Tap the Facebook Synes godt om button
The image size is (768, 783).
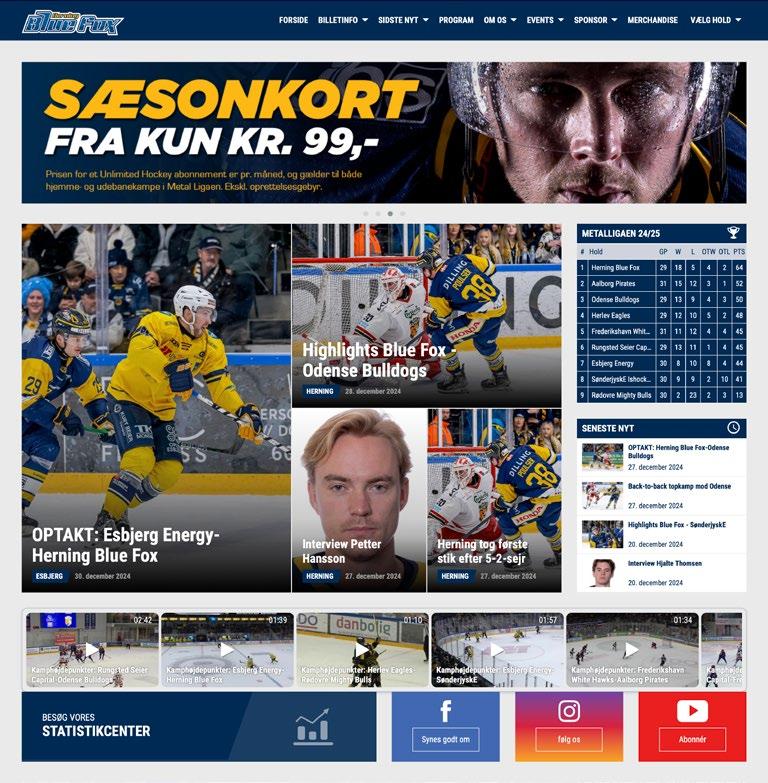pos(445,739)
